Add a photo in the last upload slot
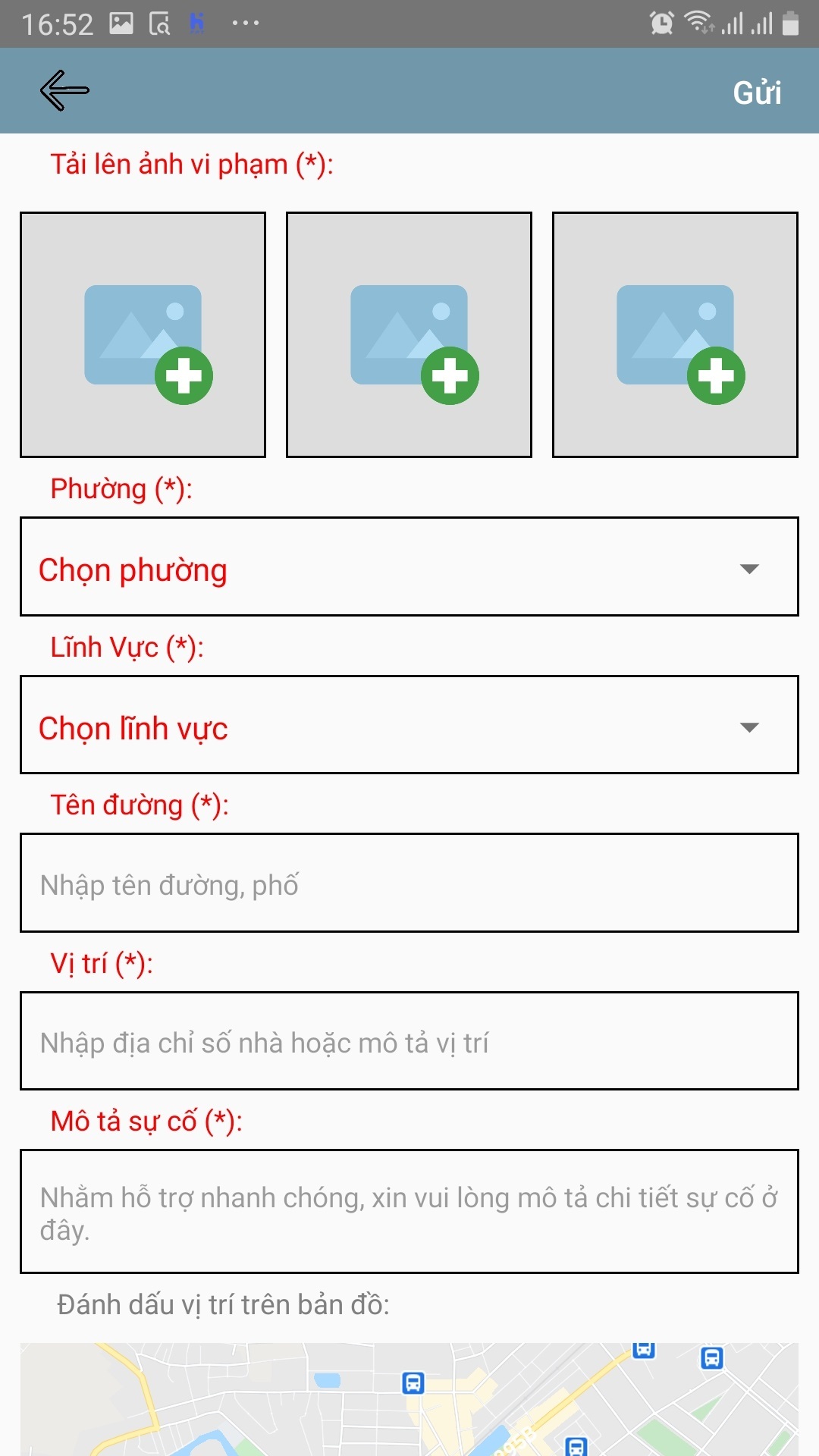 click(675, 334)
